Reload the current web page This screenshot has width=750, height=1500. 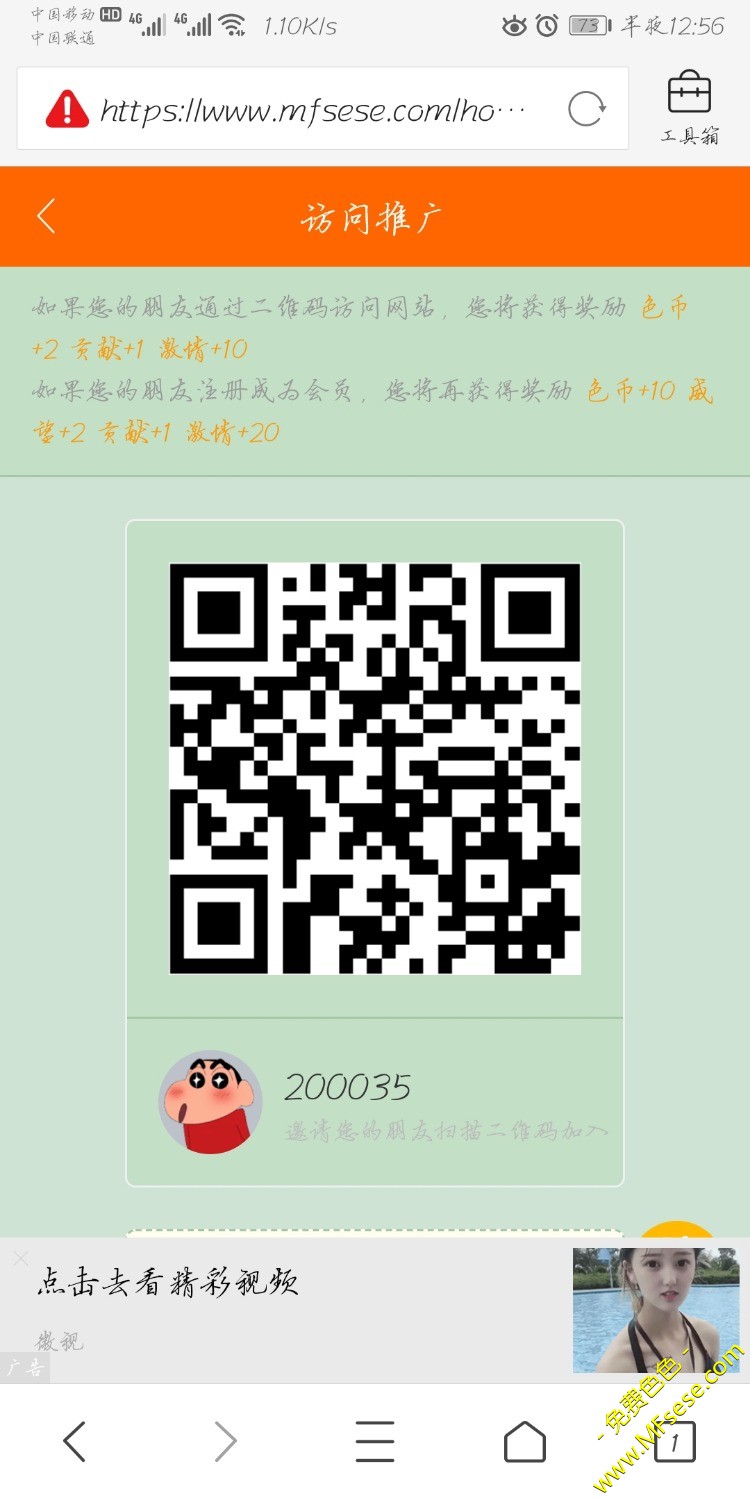coord(586,109)
